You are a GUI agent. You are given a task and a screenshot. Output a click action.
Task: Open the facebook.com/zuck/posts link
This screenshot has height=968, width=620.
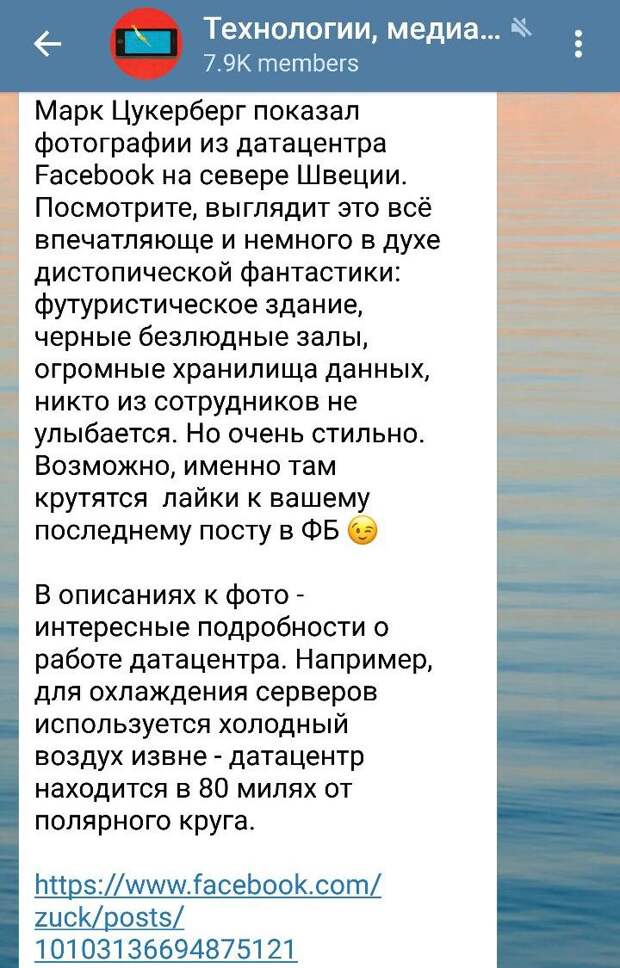[205, 914]
